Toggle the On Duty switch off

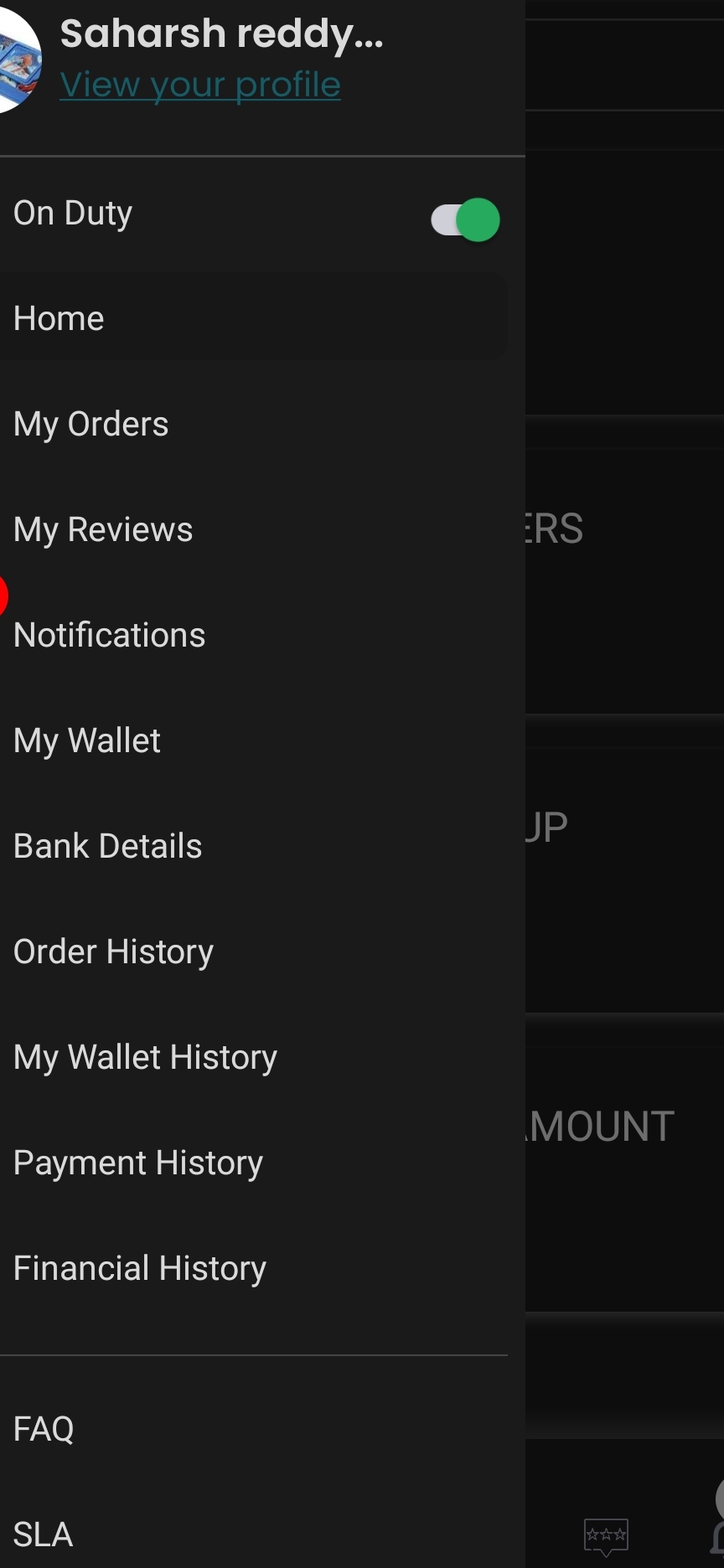coord(465,220)
